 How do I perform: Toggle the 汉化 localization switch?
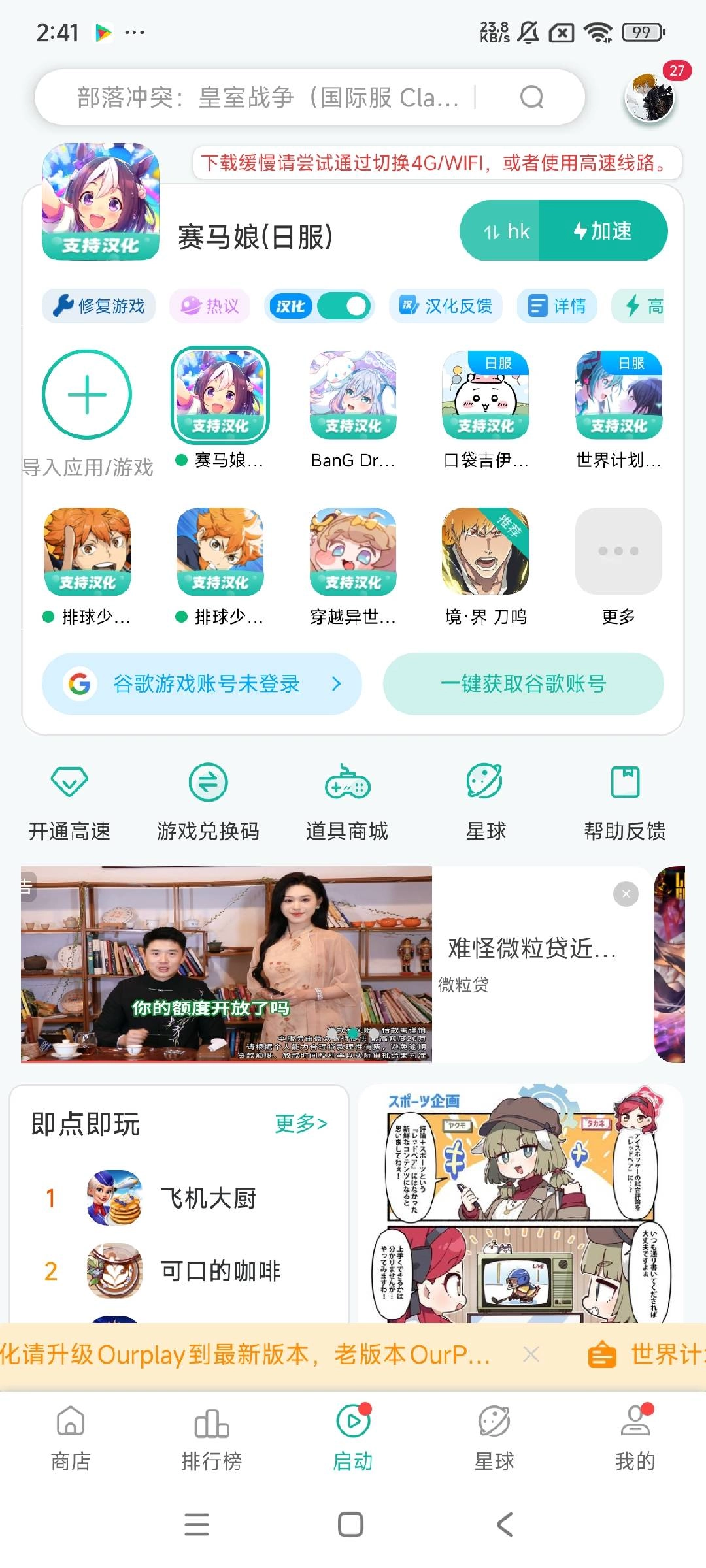pyautogui.click(x=344, y=306)
